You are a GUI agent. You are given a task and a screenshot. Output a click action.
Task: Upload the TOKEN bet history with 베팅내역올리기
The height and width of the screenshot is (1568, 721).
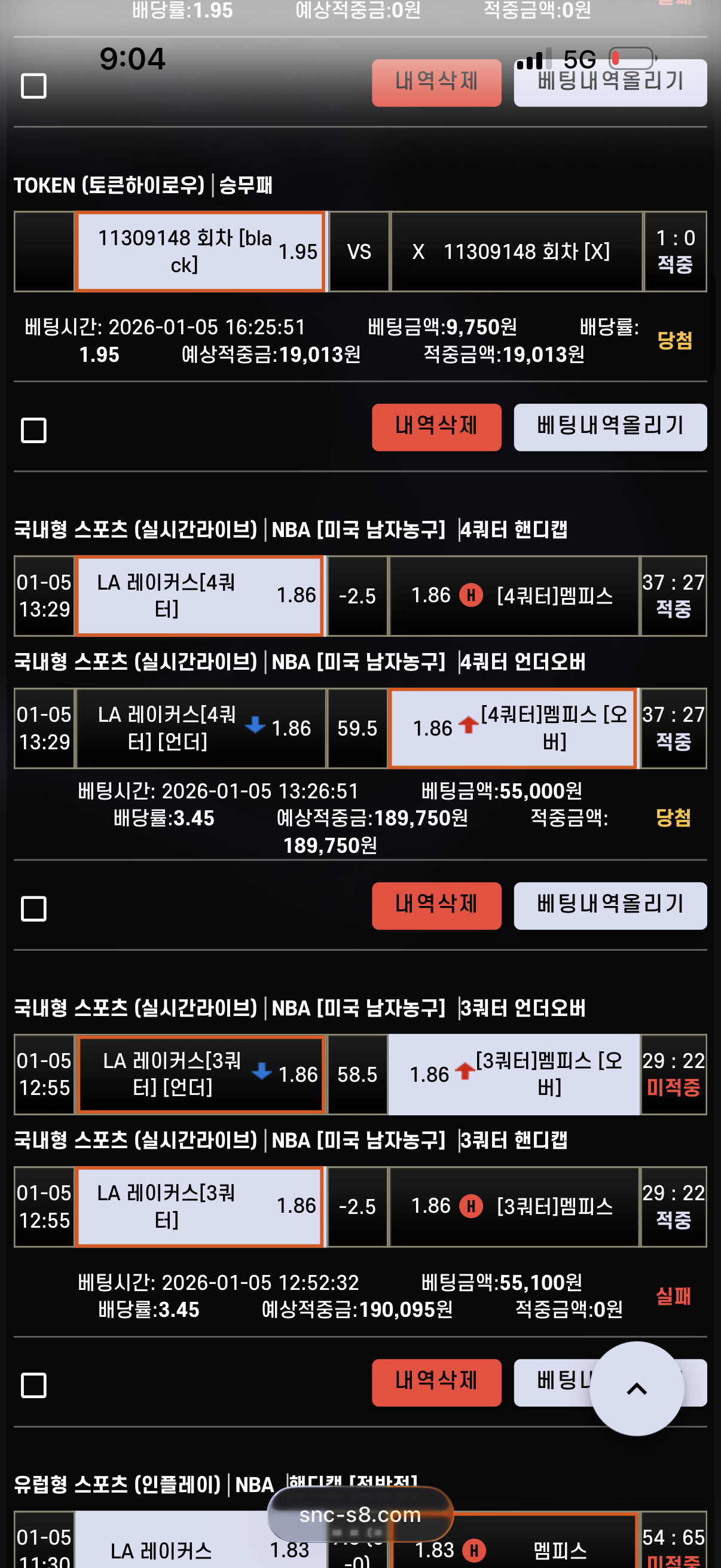tap(610, 427)
